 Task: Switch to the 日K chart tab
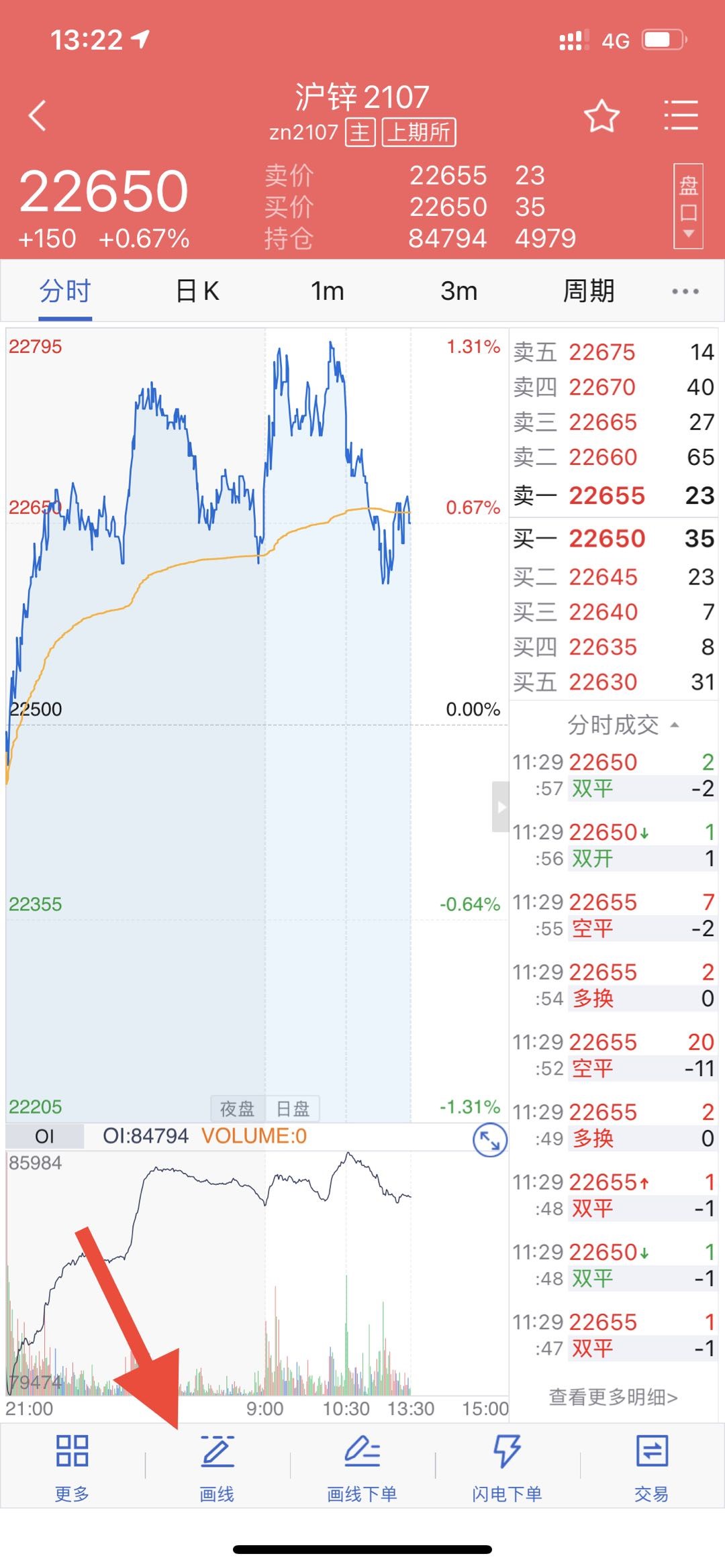(197, 291)
